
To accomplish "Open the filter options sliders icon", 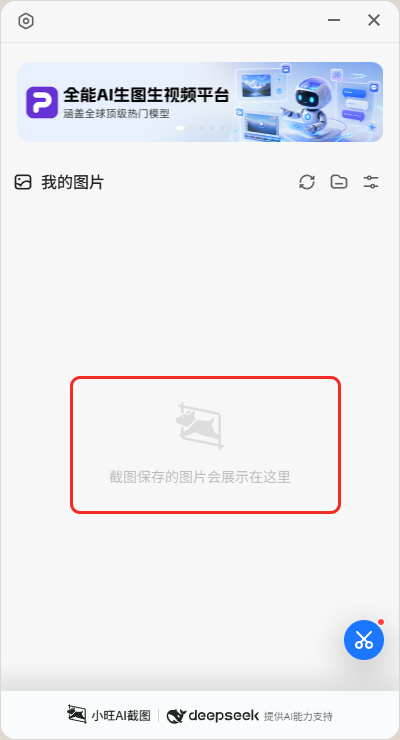I will (371, 182).
